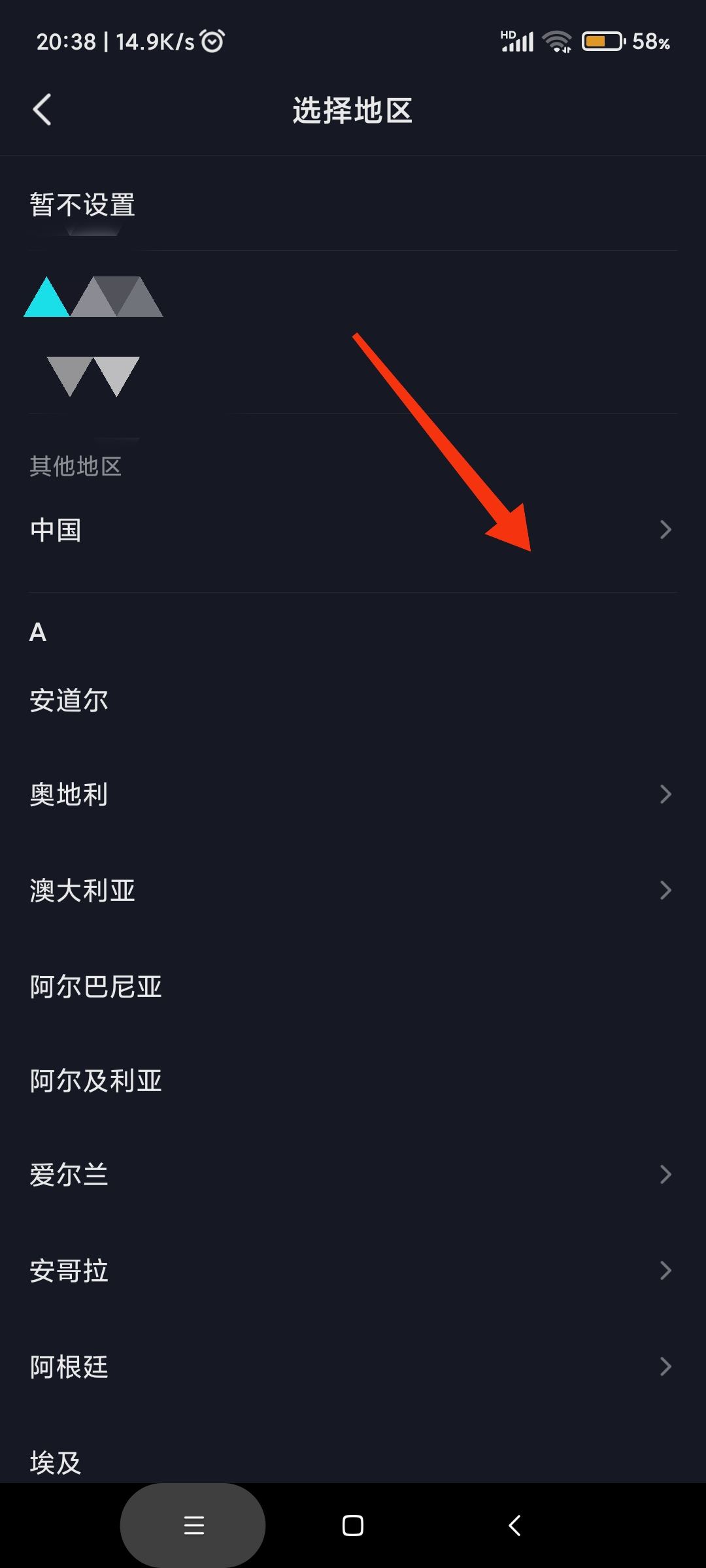The image size is (706, 1568).
Task: Tap the battery indicator showing 58%
Action: pos(602,41)
